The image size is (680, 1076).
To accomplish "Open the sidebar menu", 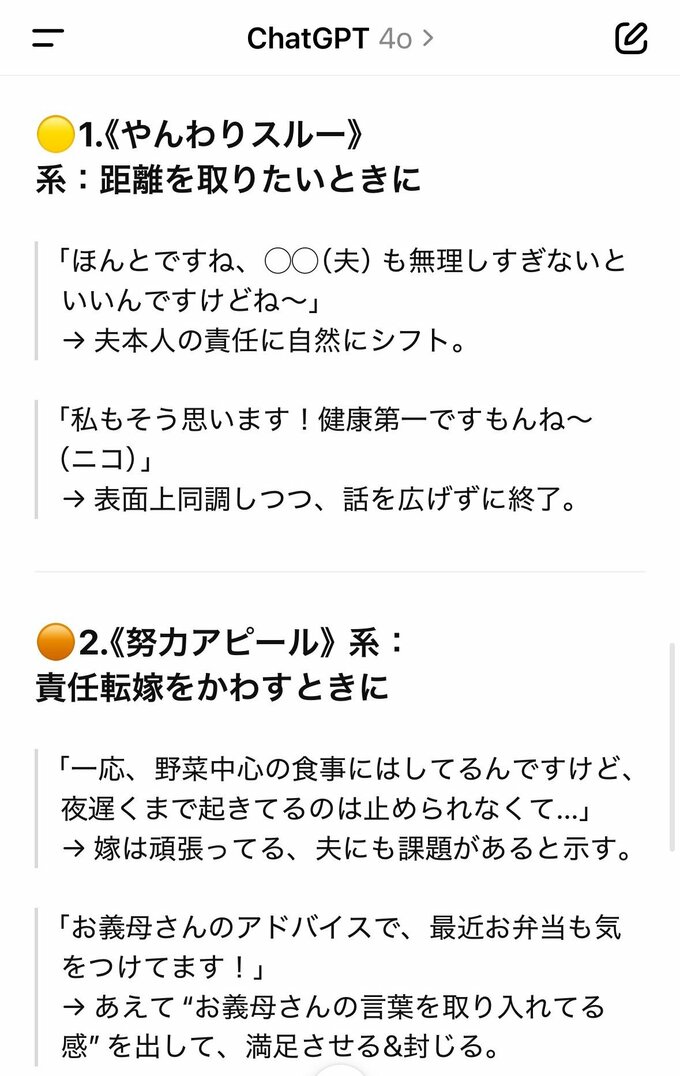I will coord(48,39).
